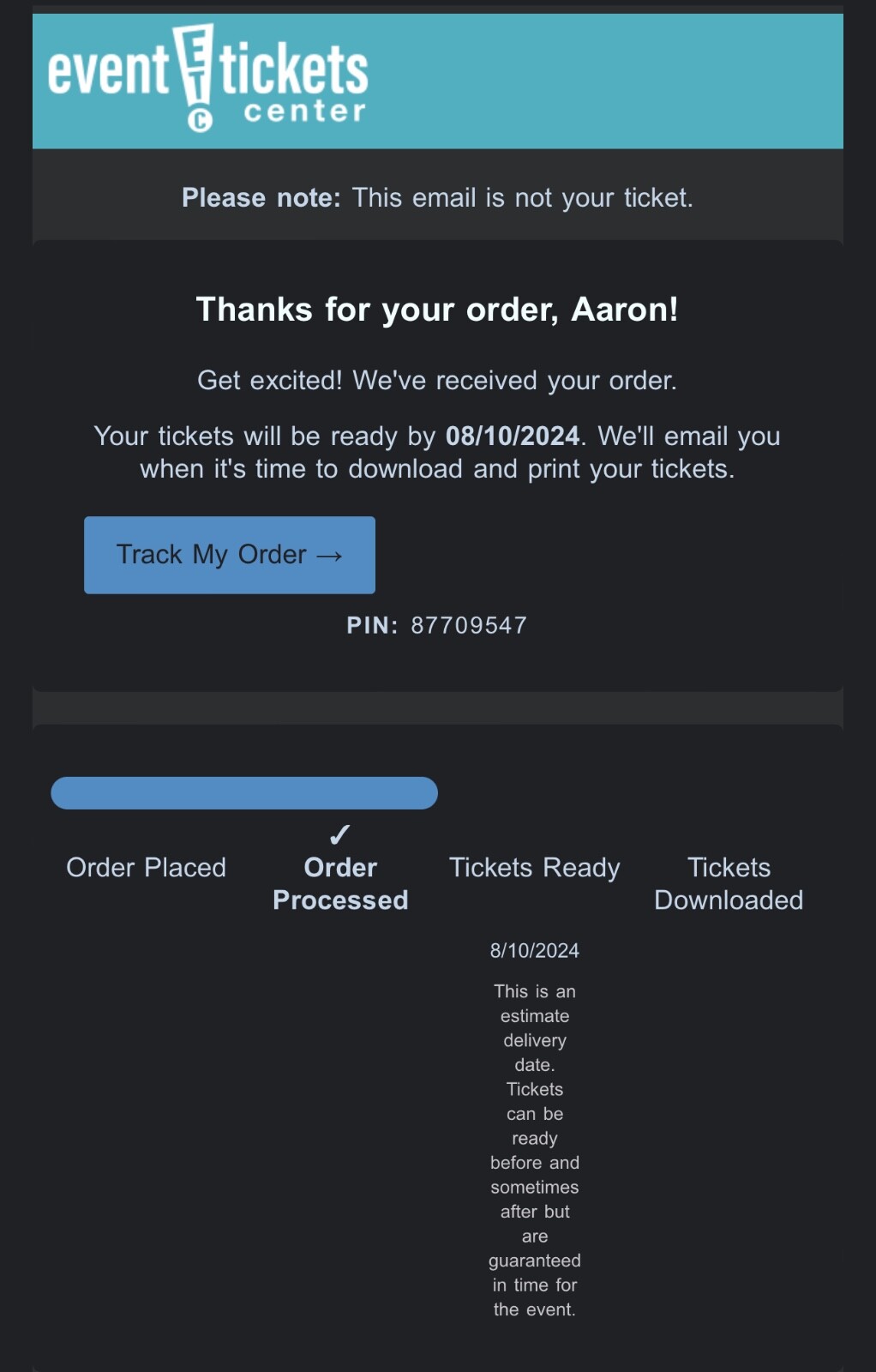Viewport: 876px width, 1372px height.
Task: Expand the 8/10/2024 delivery date details
Action: [x=534, y=950]
